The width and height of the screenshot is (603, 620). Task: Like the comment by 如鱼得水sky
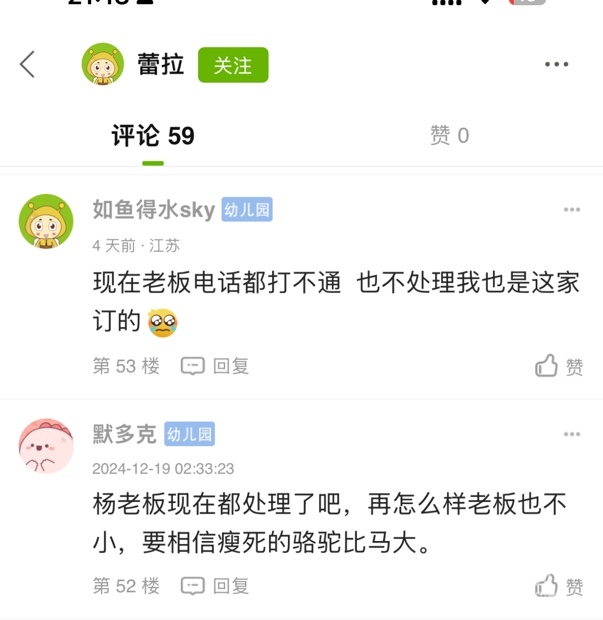pos(559,366)
